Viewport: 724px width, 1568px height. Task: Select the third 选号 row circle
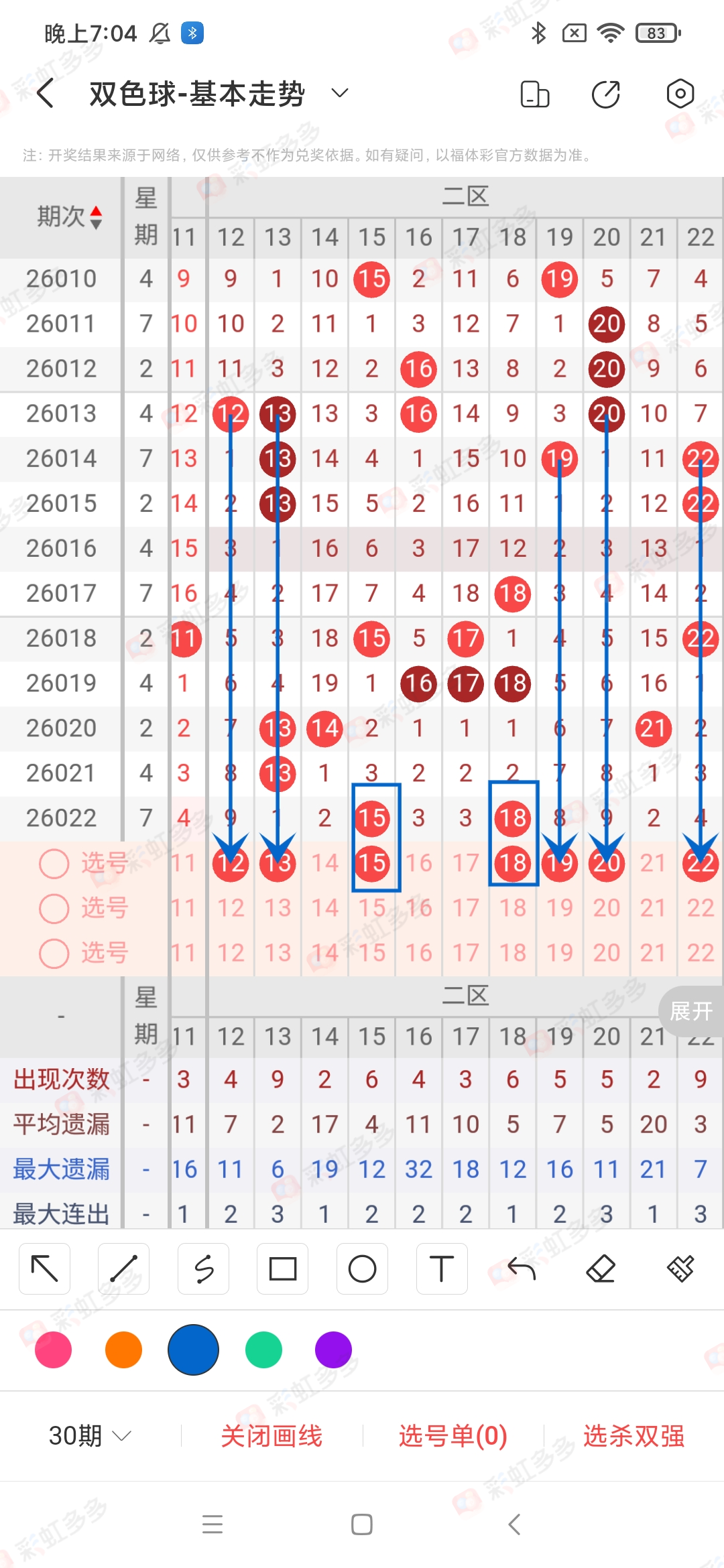(x=54, y=953)
